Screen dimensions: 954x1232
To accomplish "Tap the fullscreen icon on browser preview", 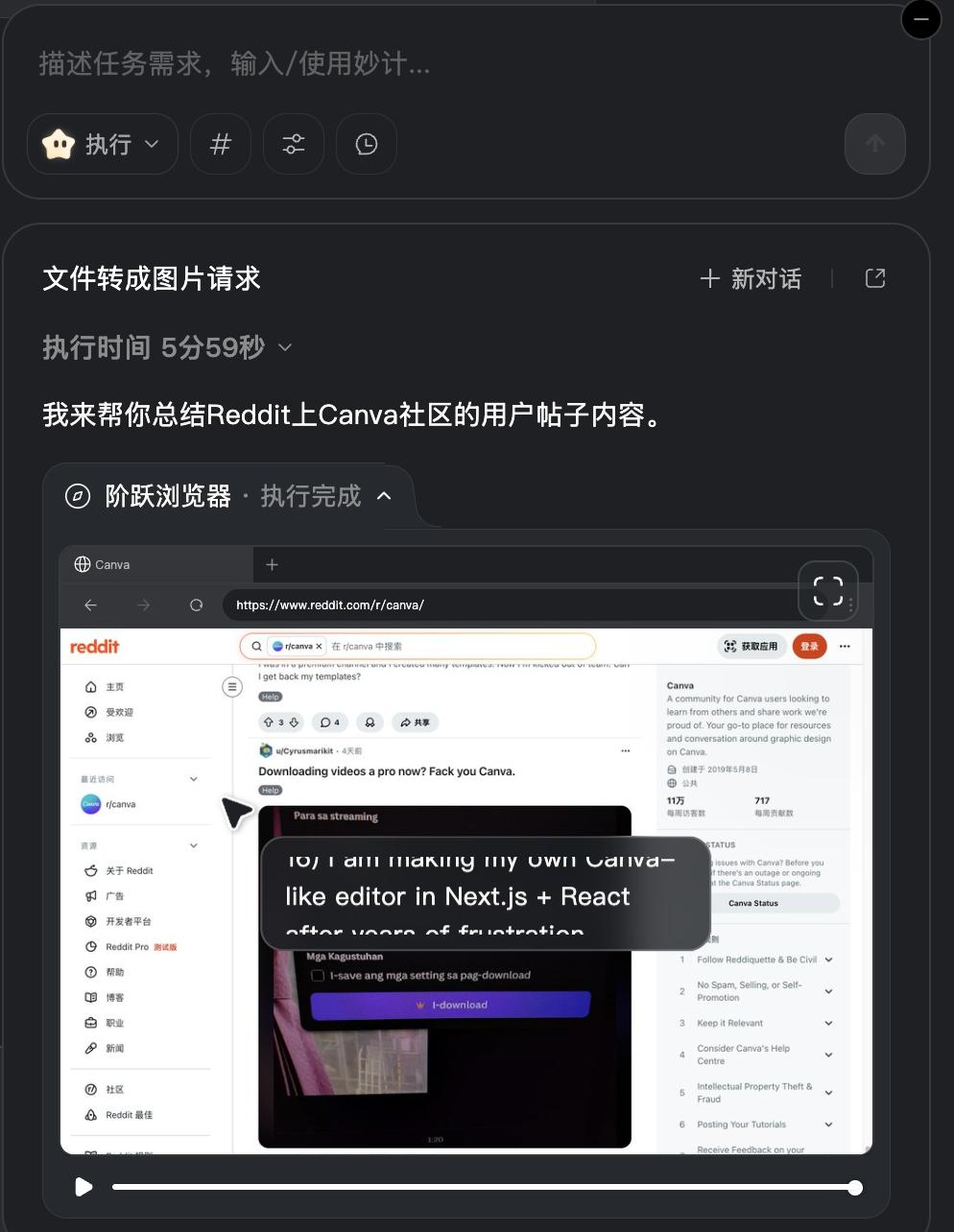I will click(827, 591).
